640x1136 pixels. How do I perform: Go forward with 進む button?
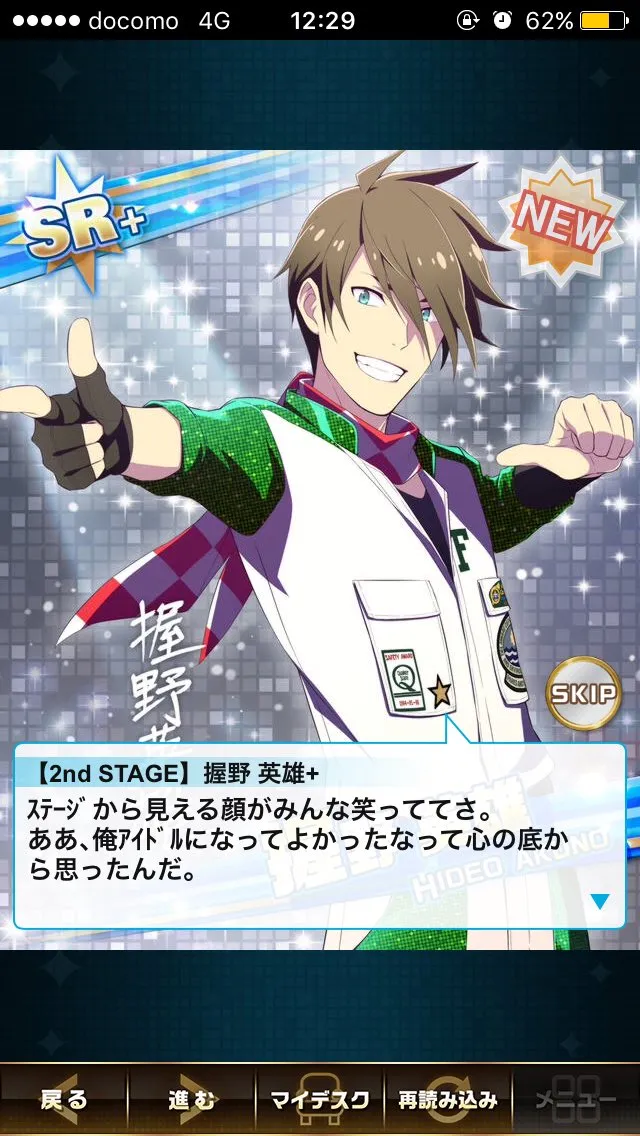click(192, 1100)
